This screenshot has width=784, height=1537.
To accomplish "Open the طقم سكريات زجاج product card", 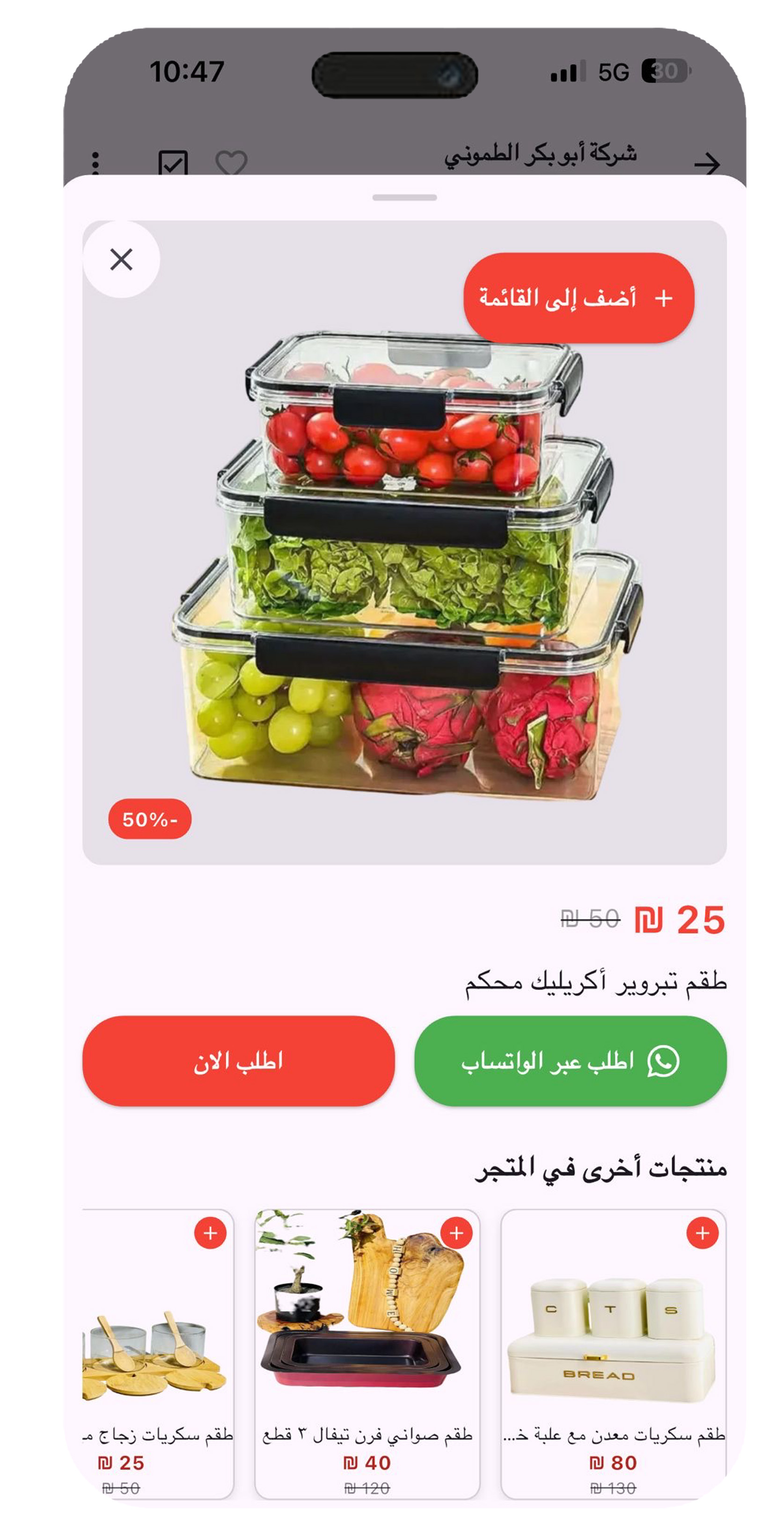I will click(158, 1348).
